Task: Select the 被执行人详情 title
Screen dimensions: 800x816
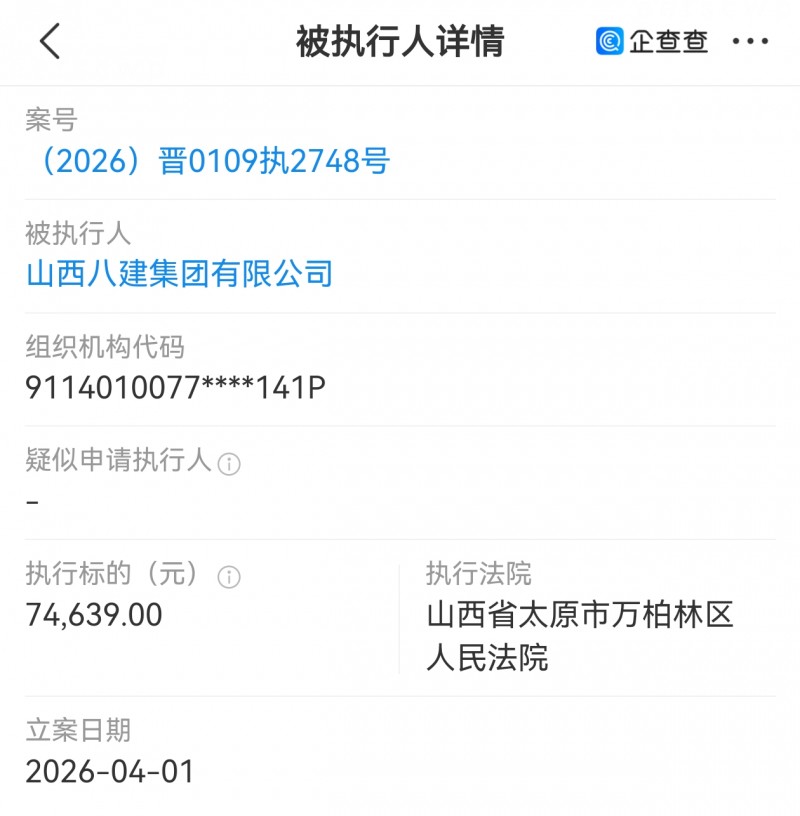Action: tap(400, 41)
